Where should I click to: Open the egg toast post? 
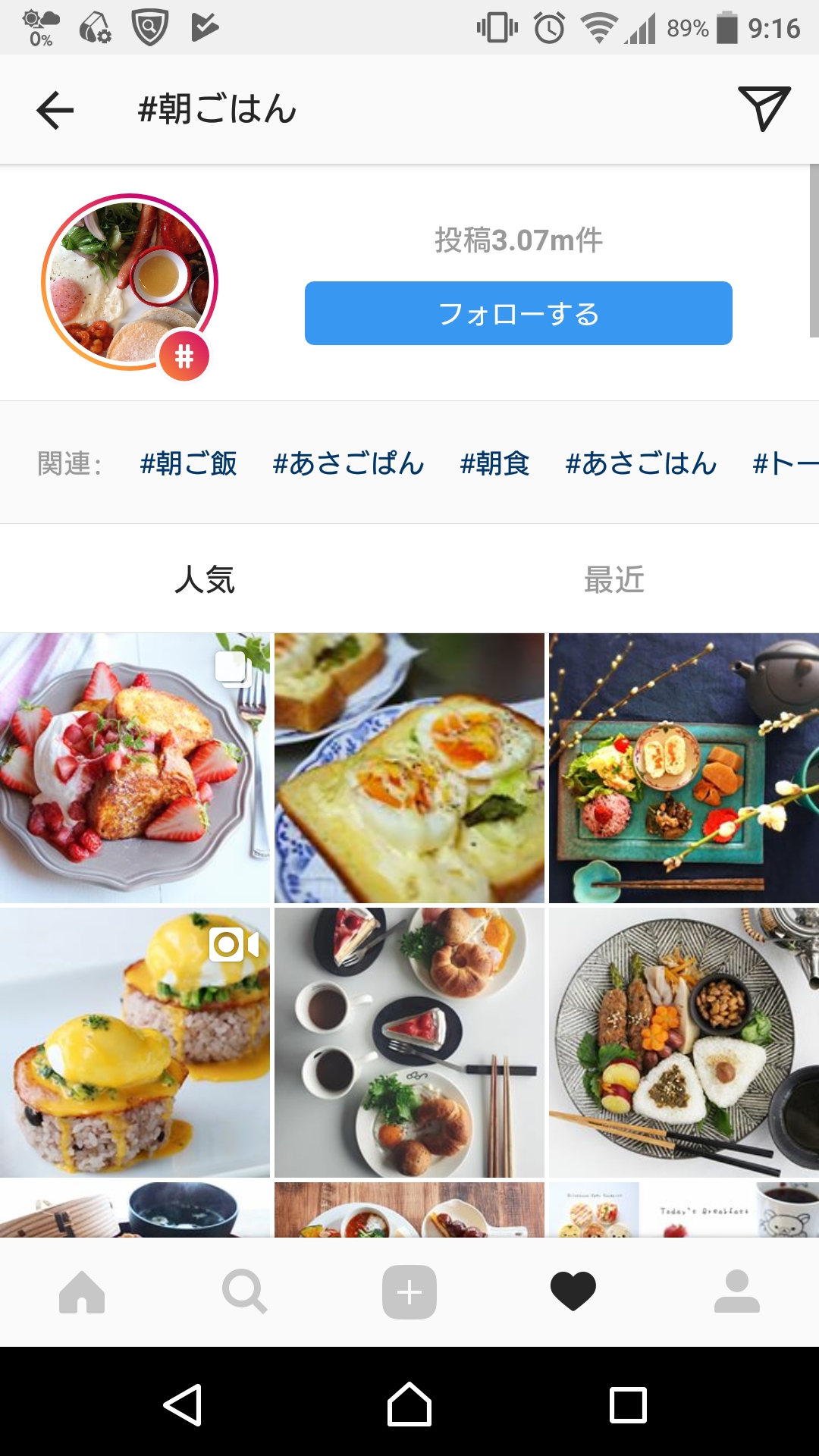pyautogui.click(x=409, y=767)
